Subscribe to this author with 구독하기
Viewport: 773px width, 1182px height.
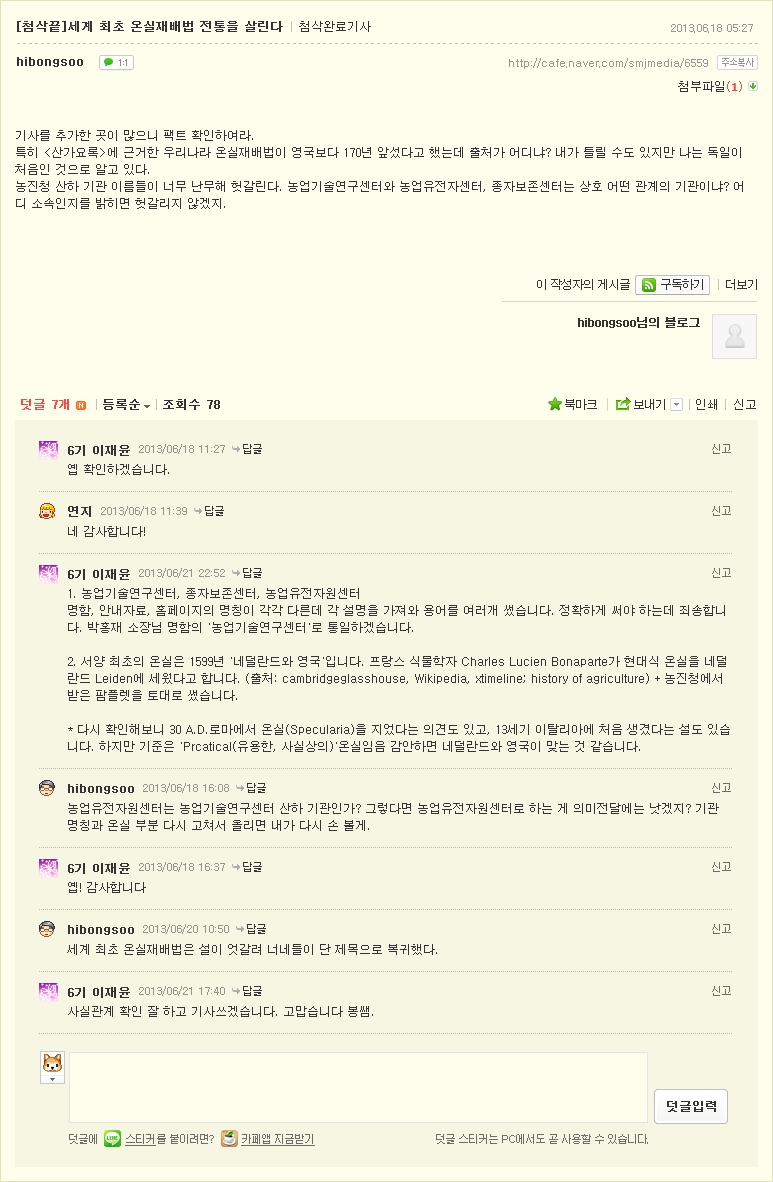click(673, 285)
